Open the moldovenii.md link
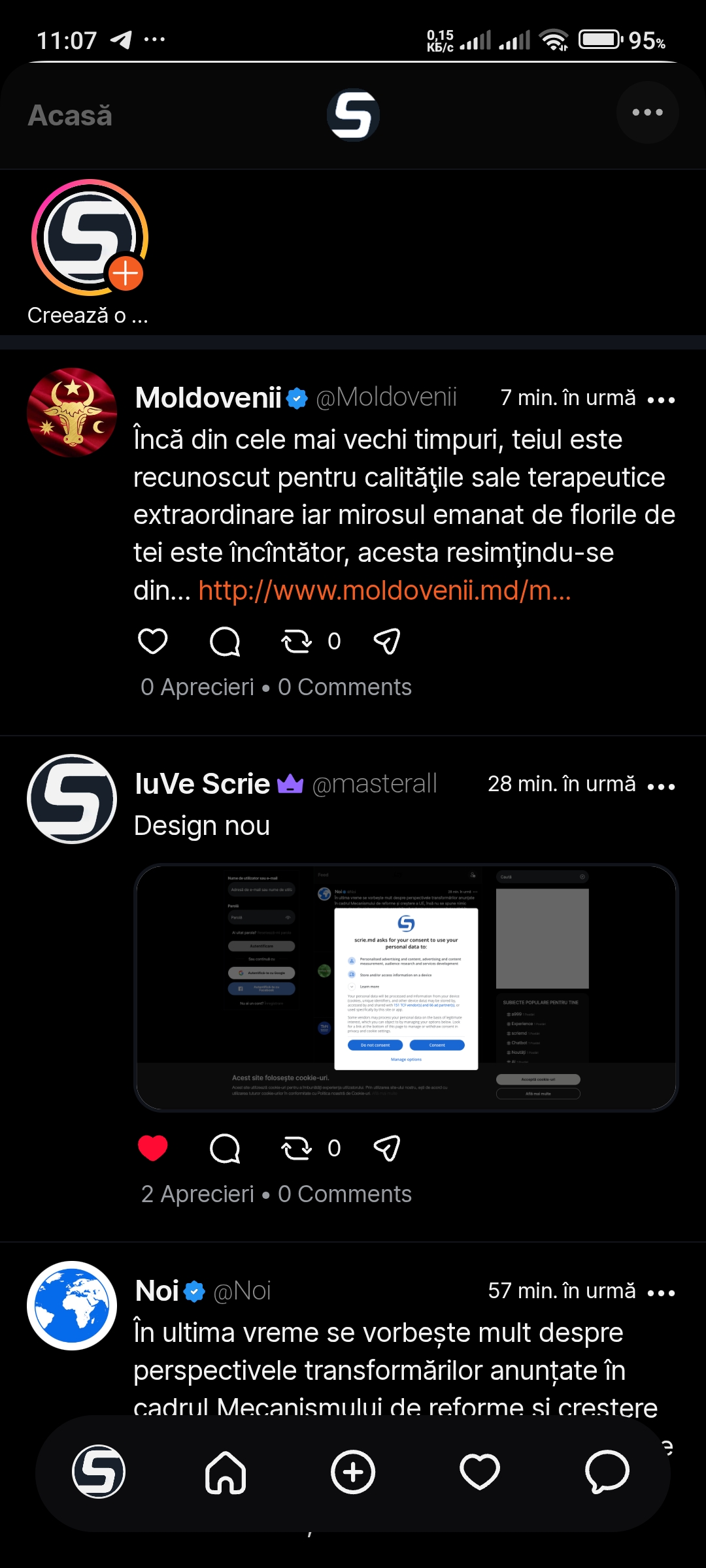 (x=384, y=591)
